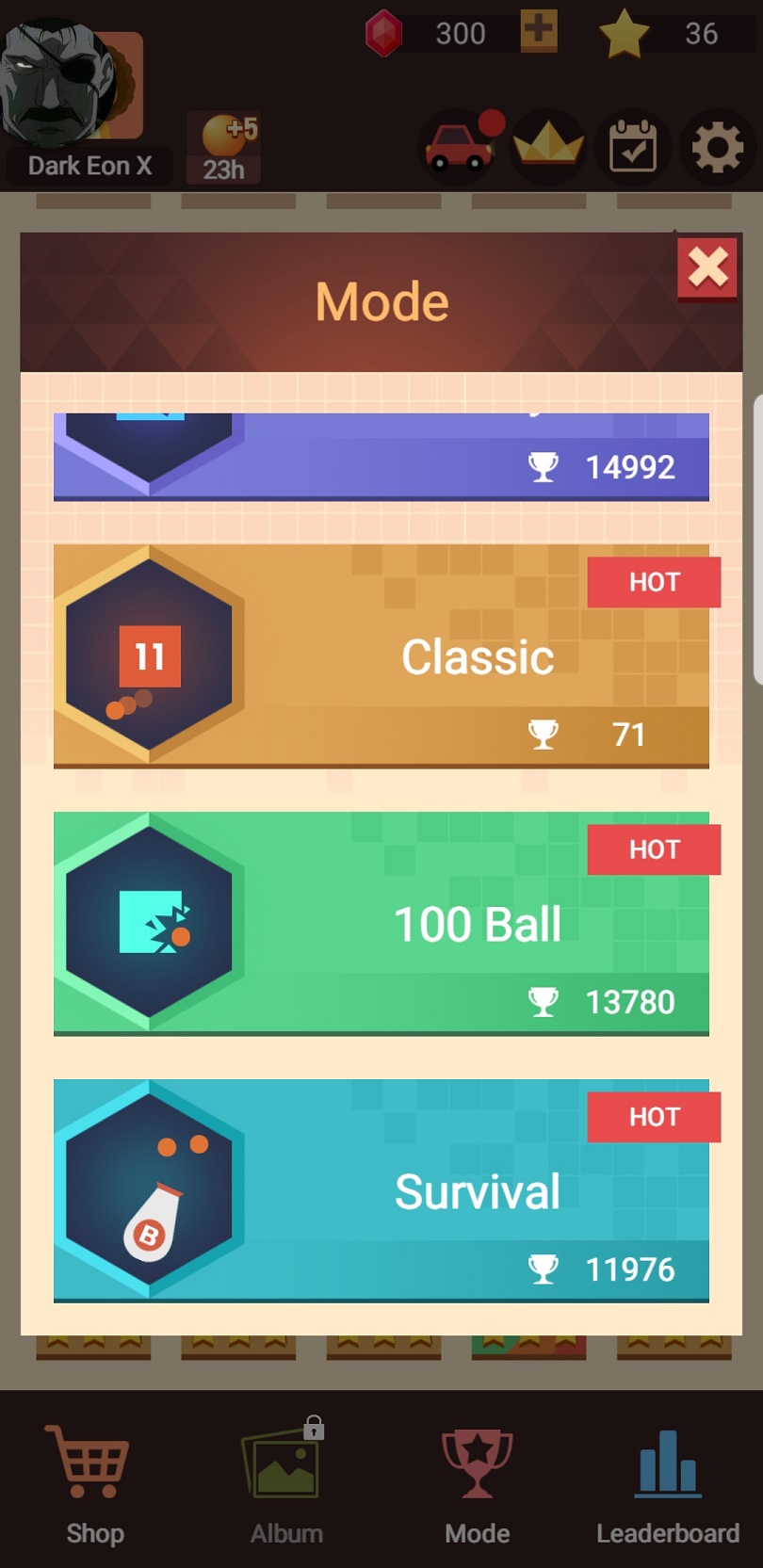
Task: Go to the Shop tab
Action: pos(94,1485)
